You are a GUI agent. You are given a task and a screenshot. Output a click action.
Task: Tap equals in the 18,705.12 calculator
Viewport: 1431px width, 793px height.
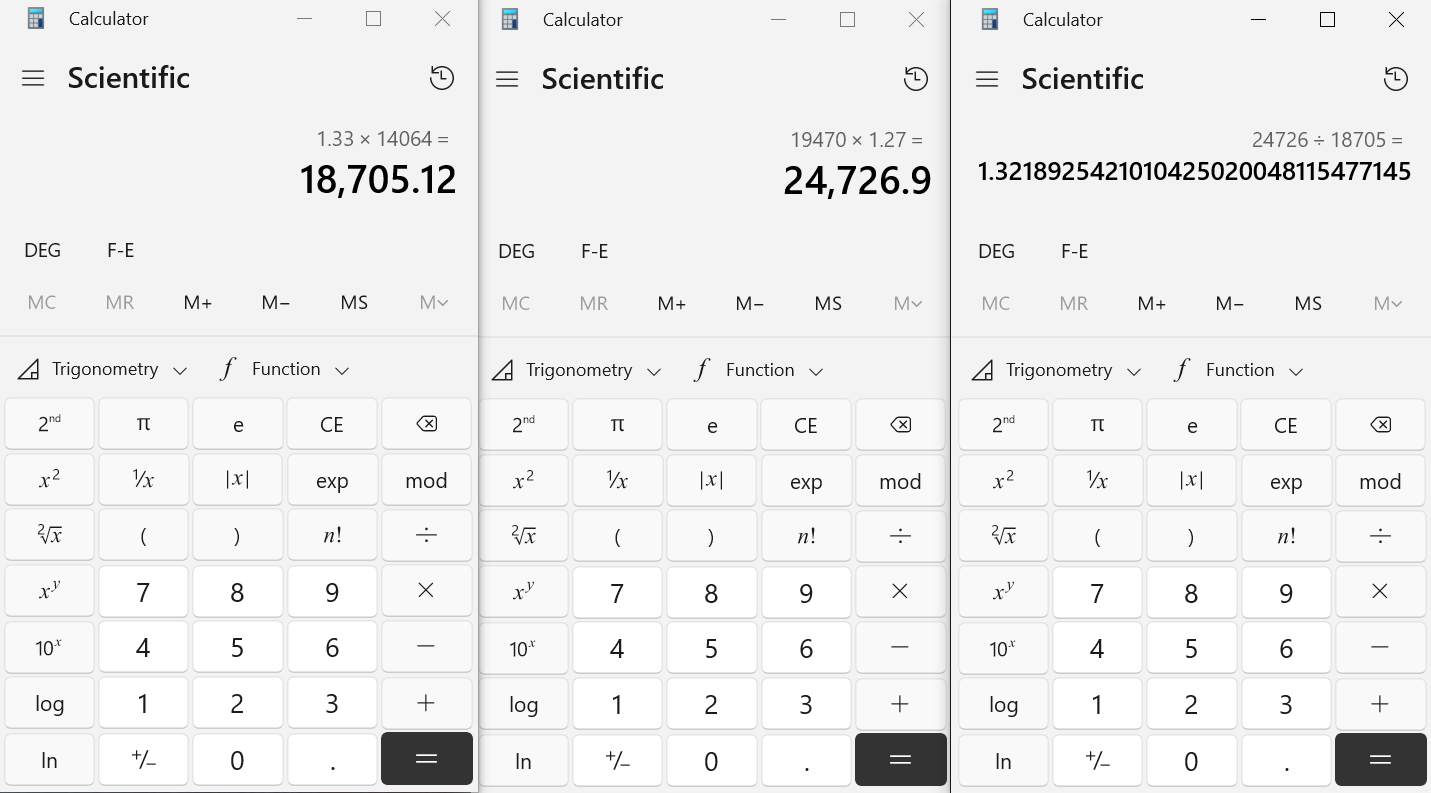coord(426,759)
